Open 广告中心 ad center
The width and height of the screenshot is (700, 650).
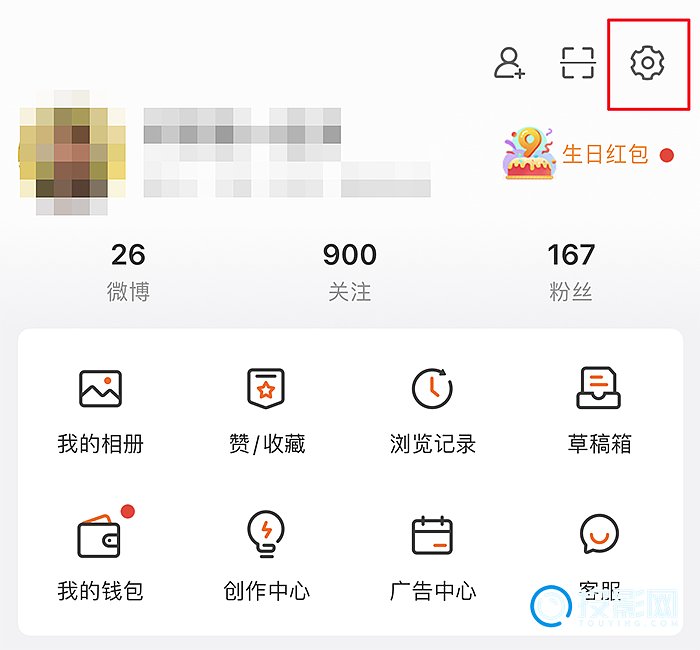(433, 555)
